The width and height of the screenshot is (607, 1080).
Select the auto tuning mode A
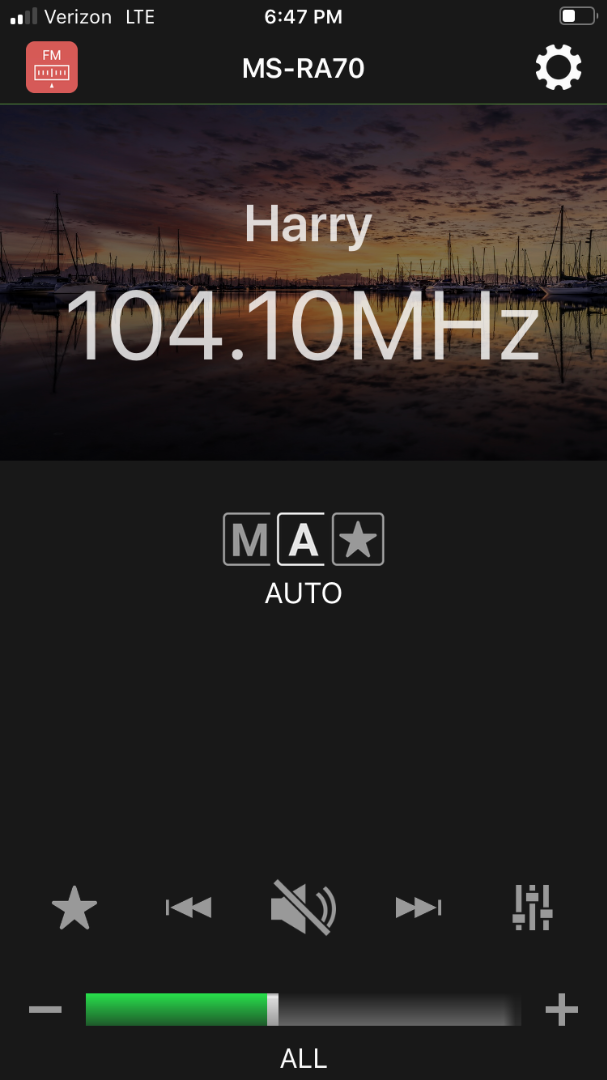click(x=303, y=540)
